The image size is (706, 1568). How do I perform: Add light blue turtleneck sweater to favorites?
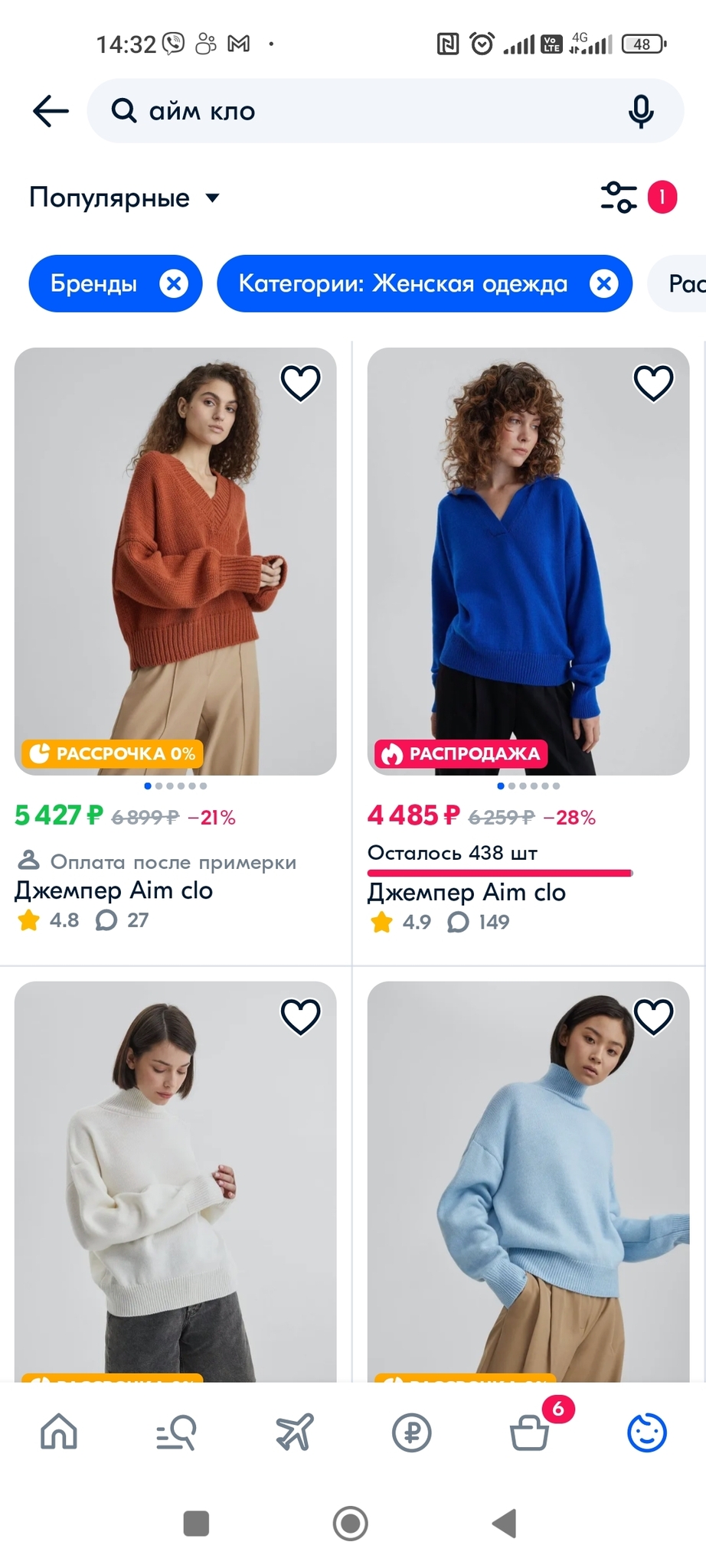tap(653, 1017)
